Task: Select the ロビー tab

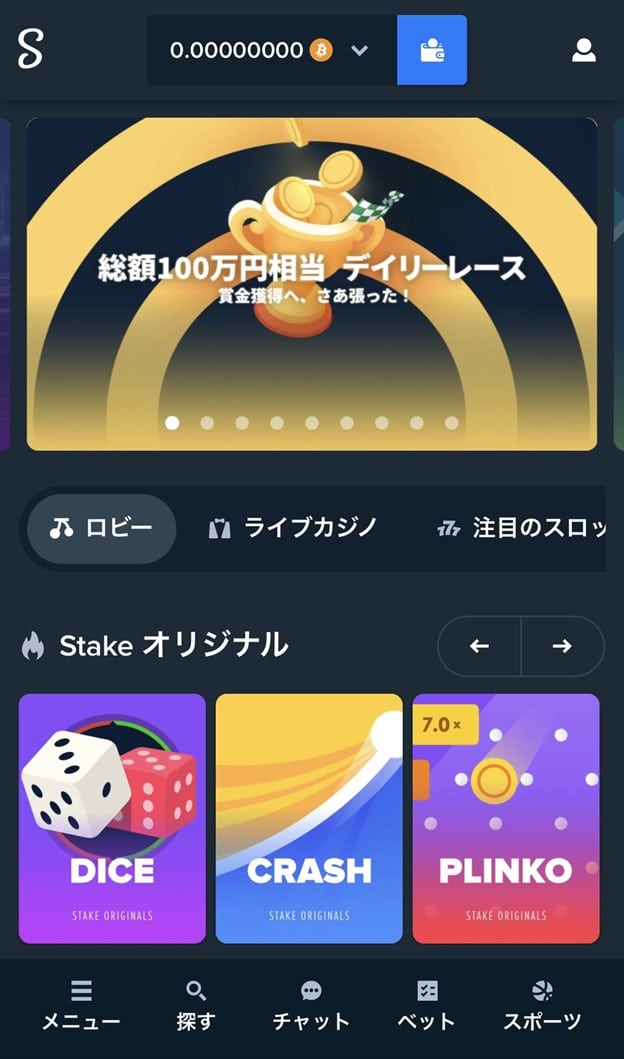Action: (102, 529)
